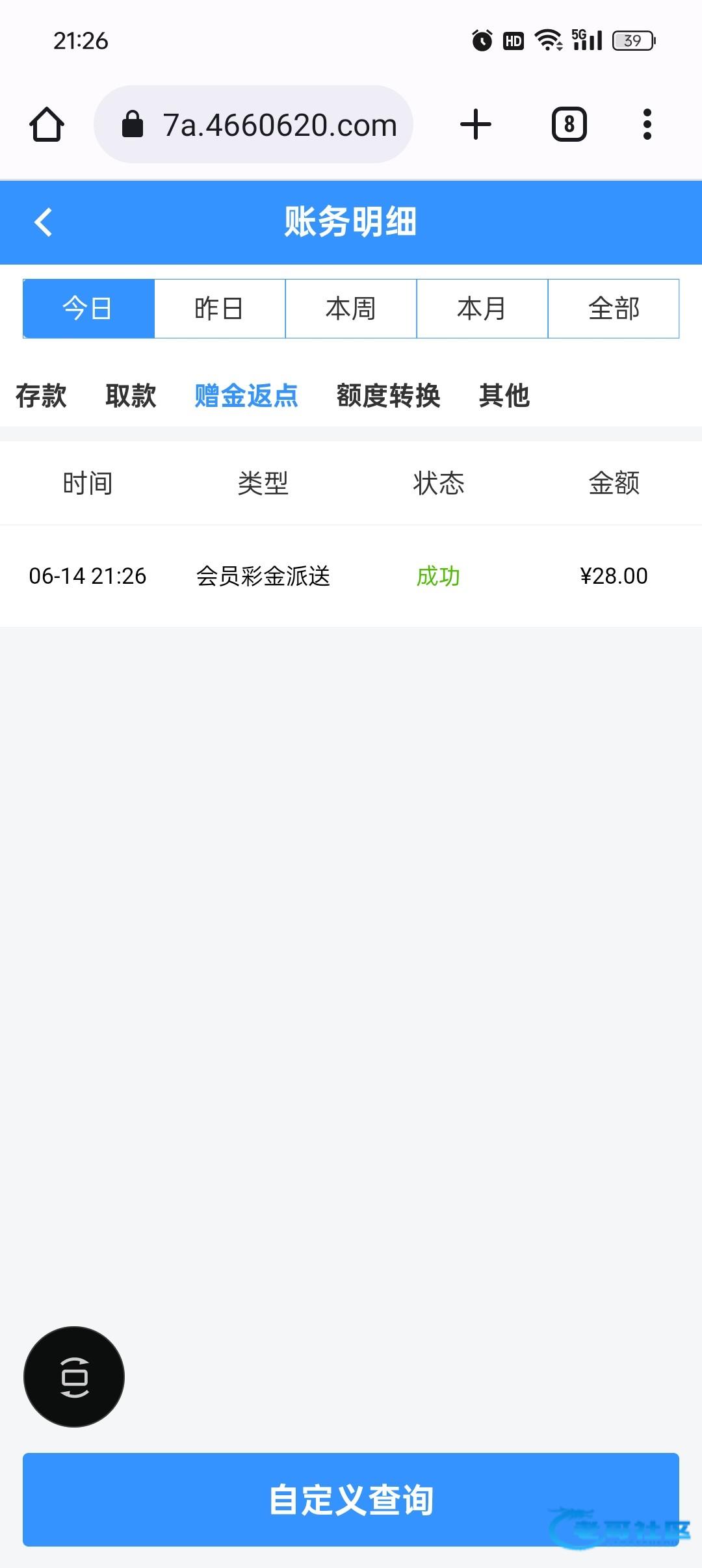Viewport: 702px width, 1568px height.
Task: Go back from 账务明细 page
Action: point(43,222)
